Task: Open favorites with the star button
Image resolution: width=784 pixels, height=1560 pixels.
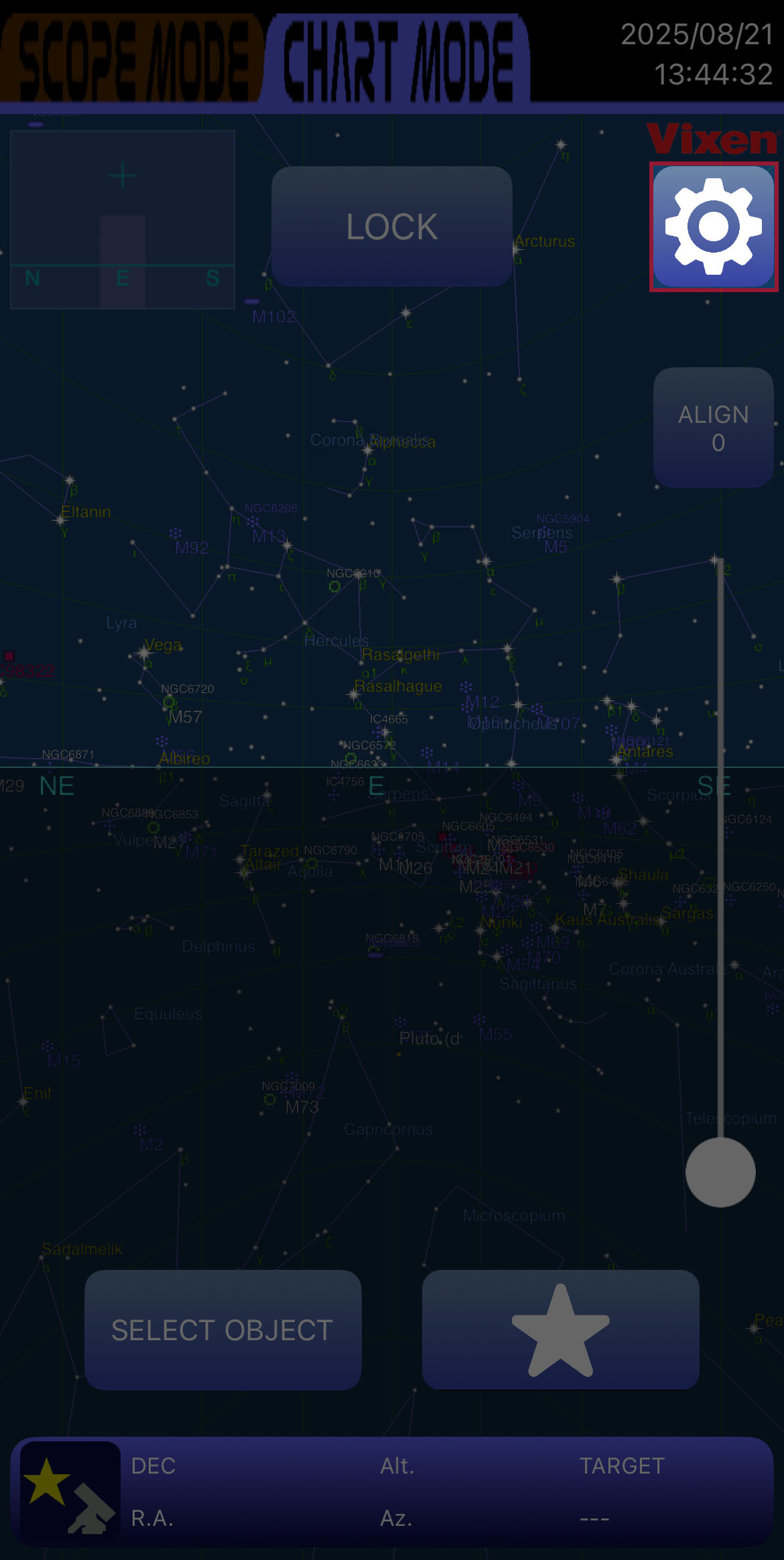Action: coord(560,1329)
